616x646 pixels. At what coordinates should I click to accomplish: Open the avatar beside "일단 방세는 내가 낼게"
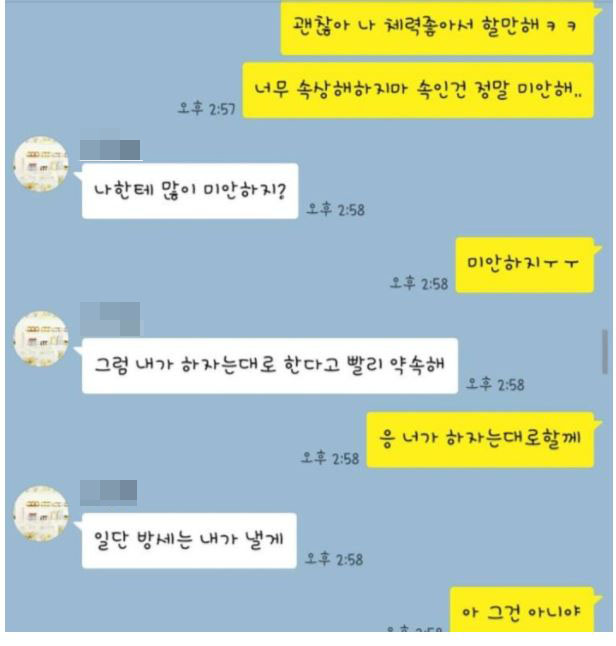pos(41,514)
